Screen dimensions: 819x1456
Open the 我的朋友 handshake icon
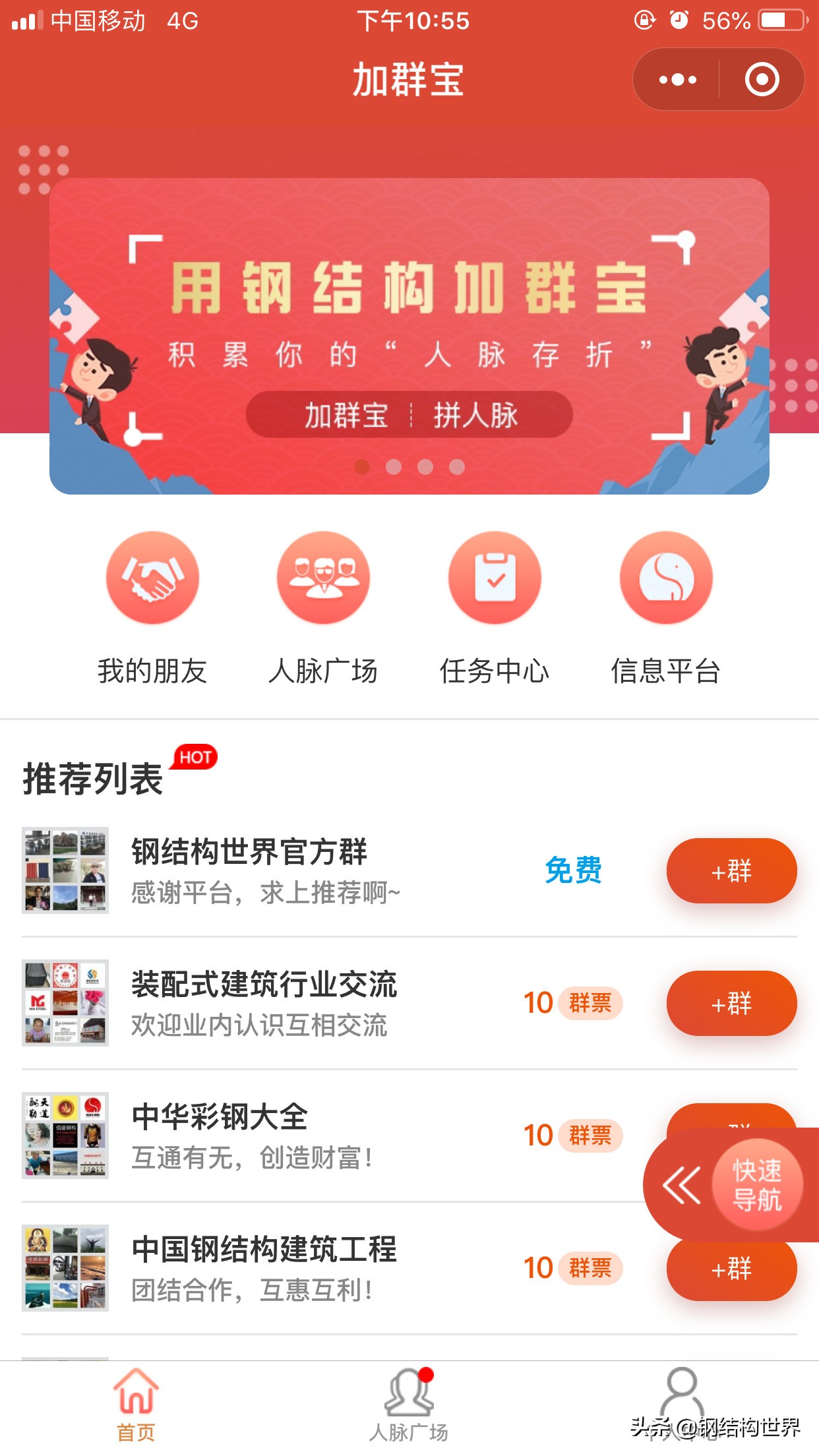tap(152, 577)
